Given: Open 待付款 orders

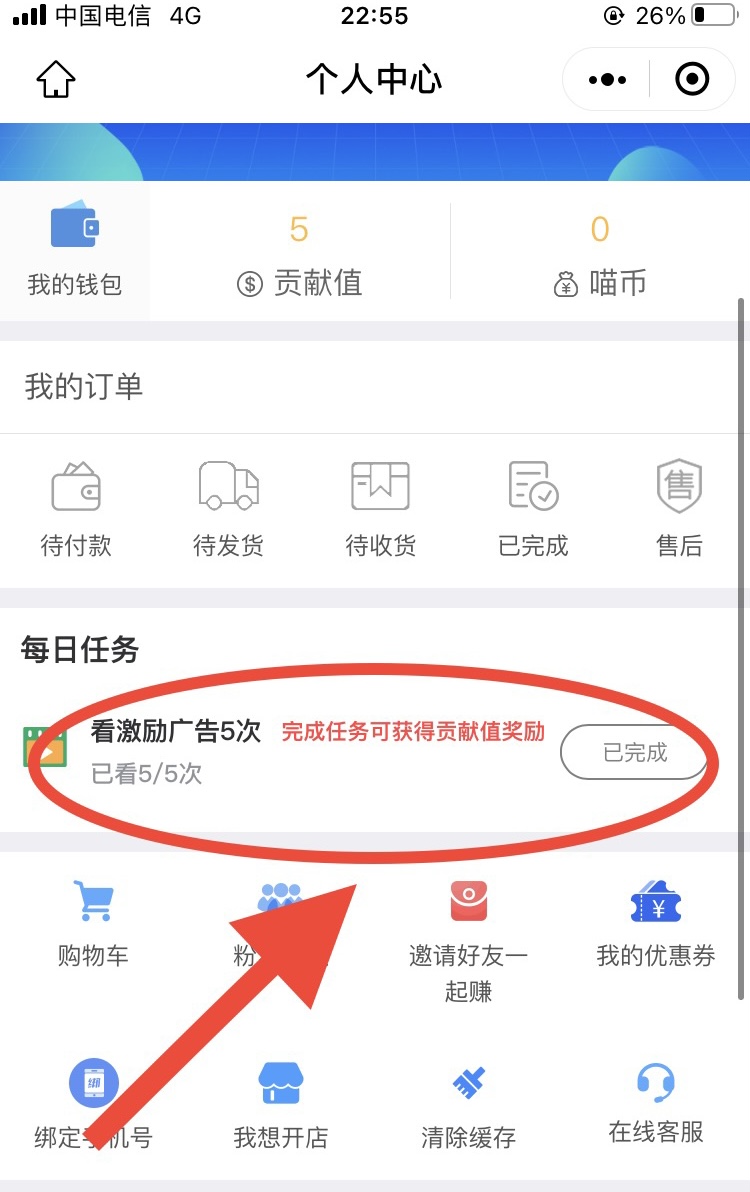Looking at the screenshot, I should click(76, 510).
